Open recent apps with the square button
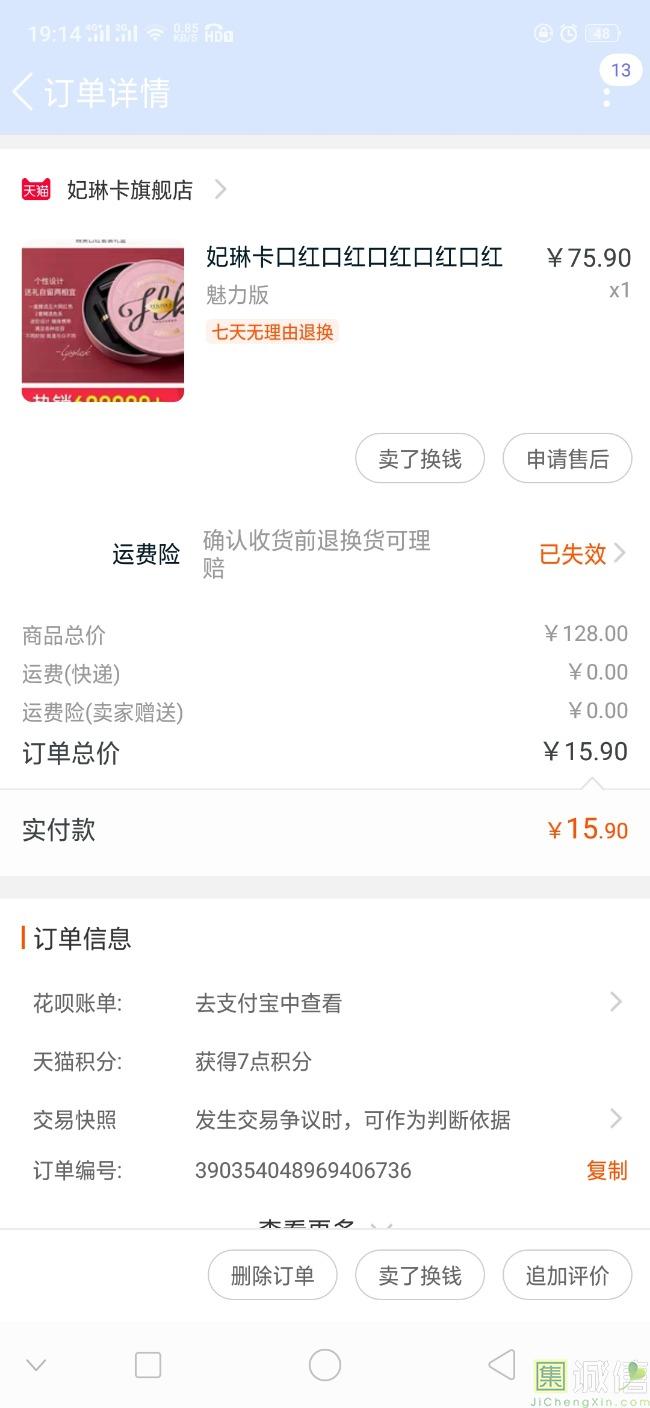Image resolution: width=650 pixels, height=1408 pixels. pos(148,1365)
